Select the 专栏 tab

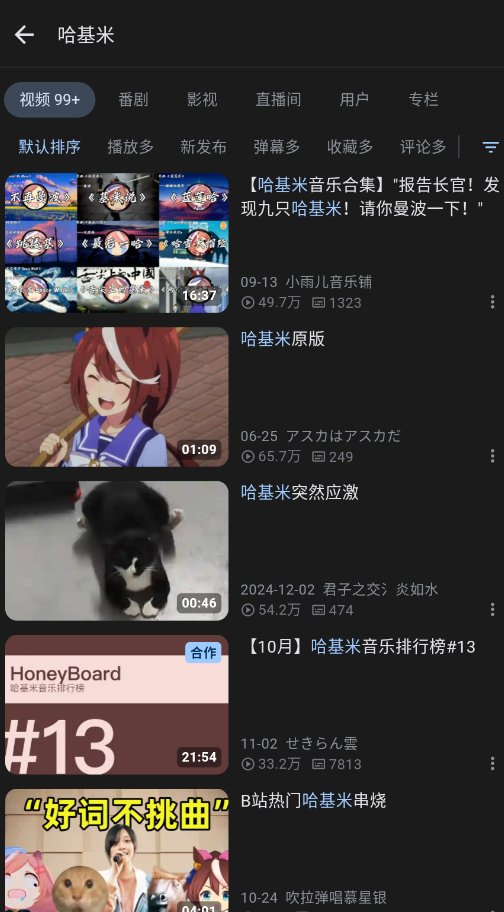(x=423, y=99)
